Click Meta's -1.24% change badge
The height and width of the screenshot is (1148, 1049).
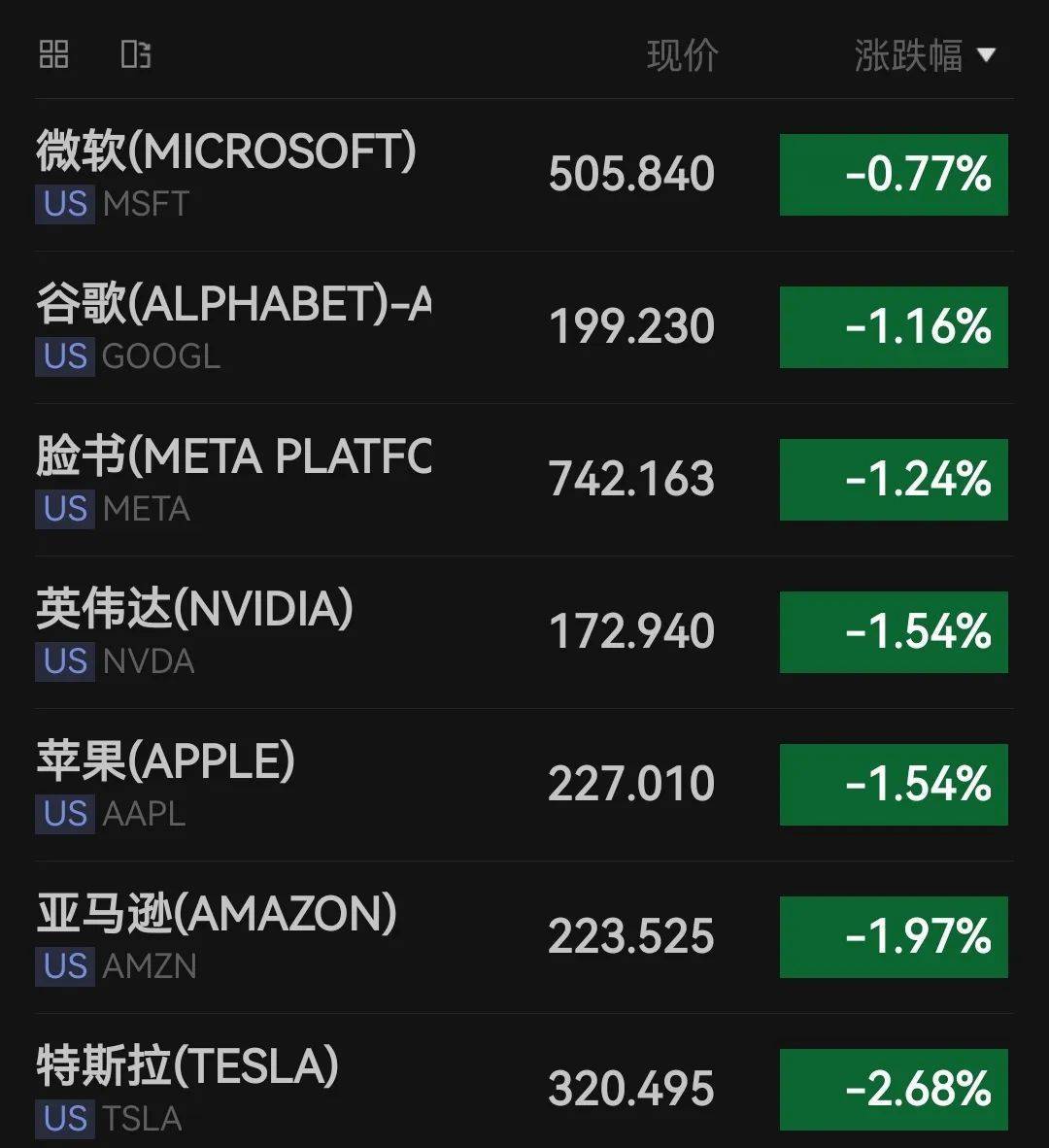point(893,479)
